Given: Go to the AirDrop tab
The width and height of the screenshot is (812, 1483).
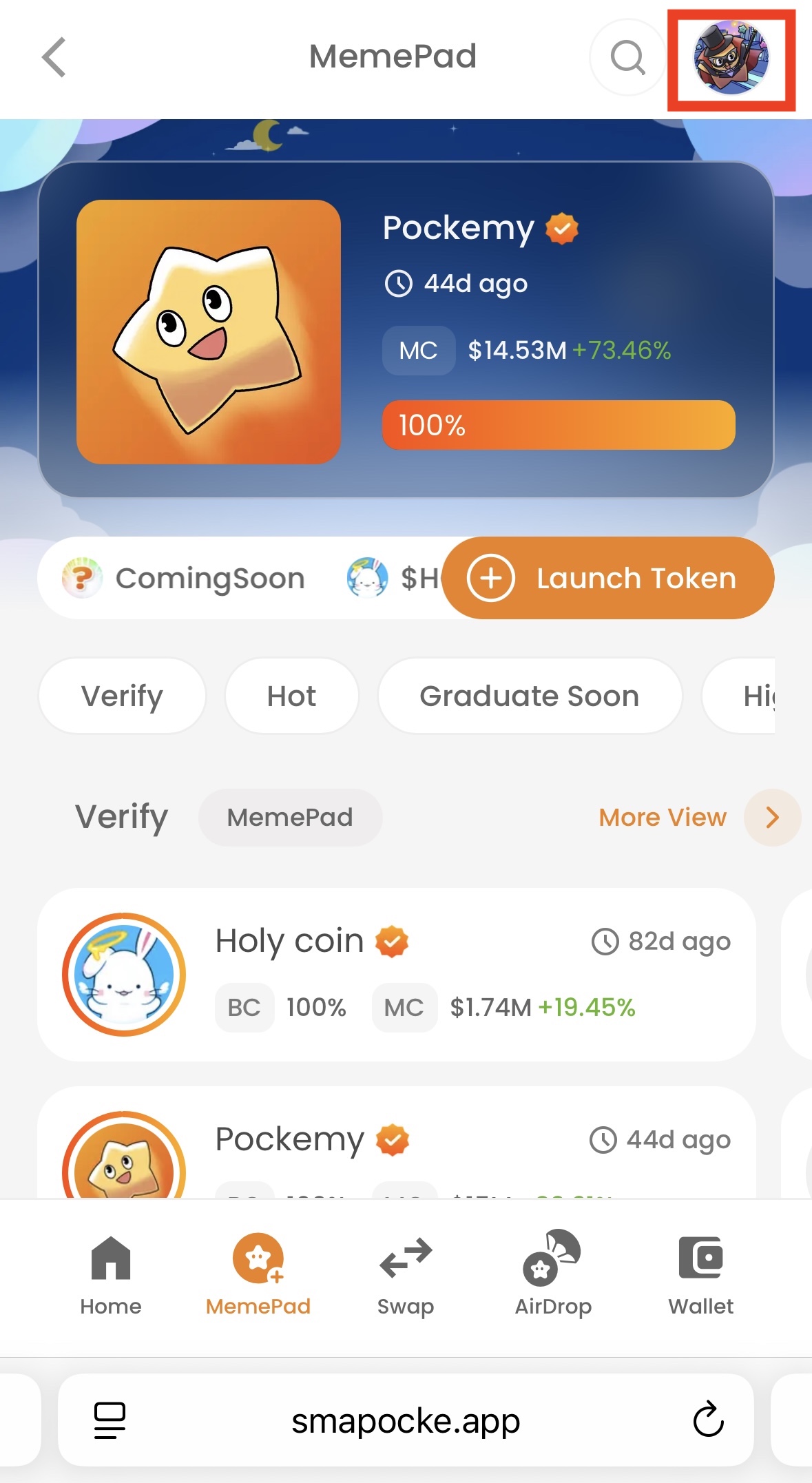Looking at the screenshot, I should pos(553,1274).
